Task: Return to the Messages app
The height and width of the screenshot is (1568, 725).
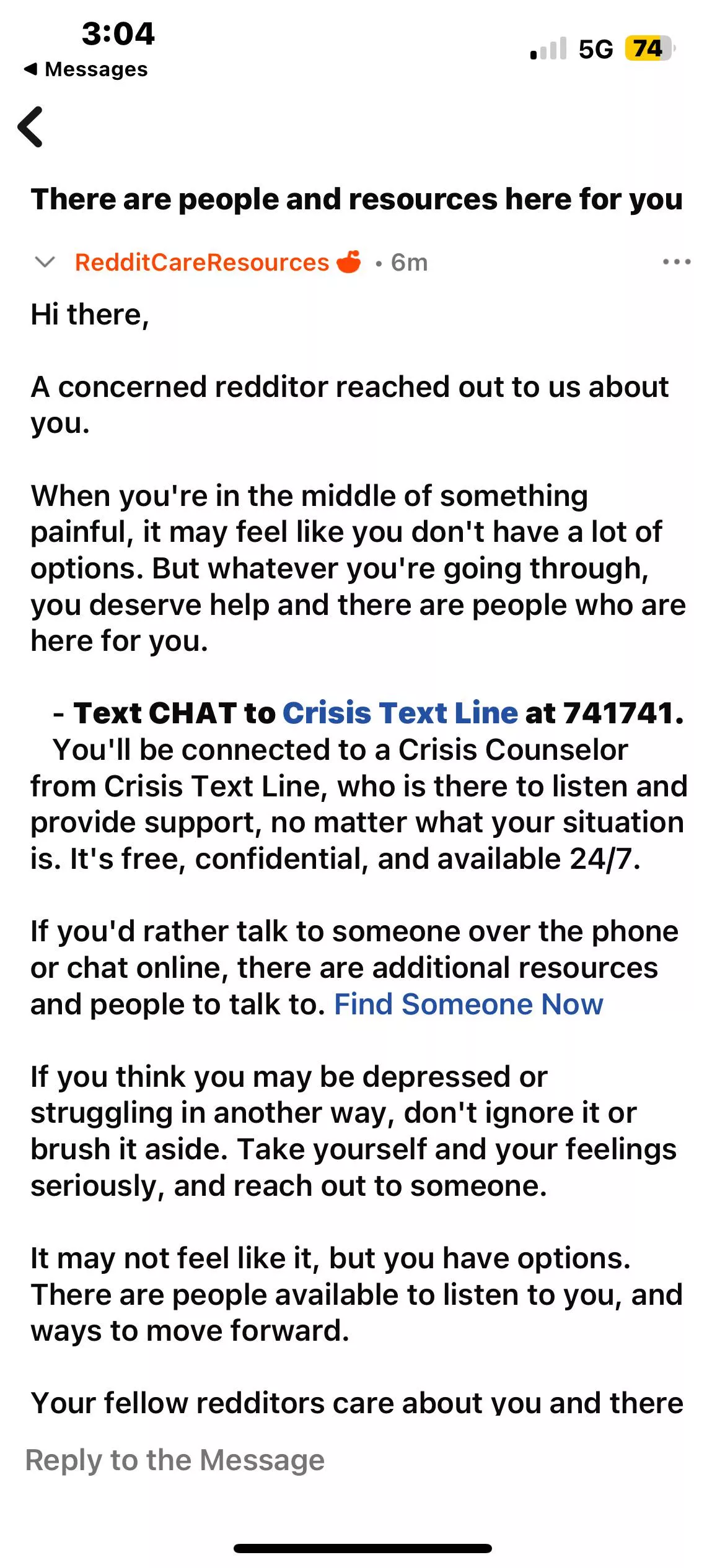Action: click(86, 69)
